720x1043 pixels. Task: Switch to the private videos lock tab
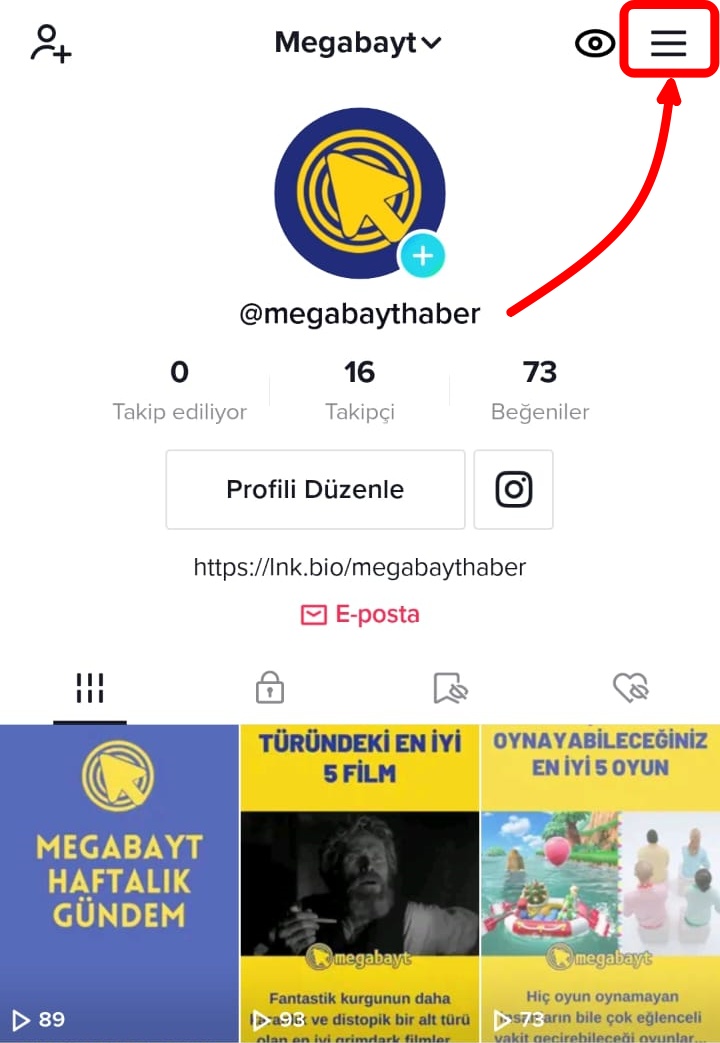pos(270,688)
